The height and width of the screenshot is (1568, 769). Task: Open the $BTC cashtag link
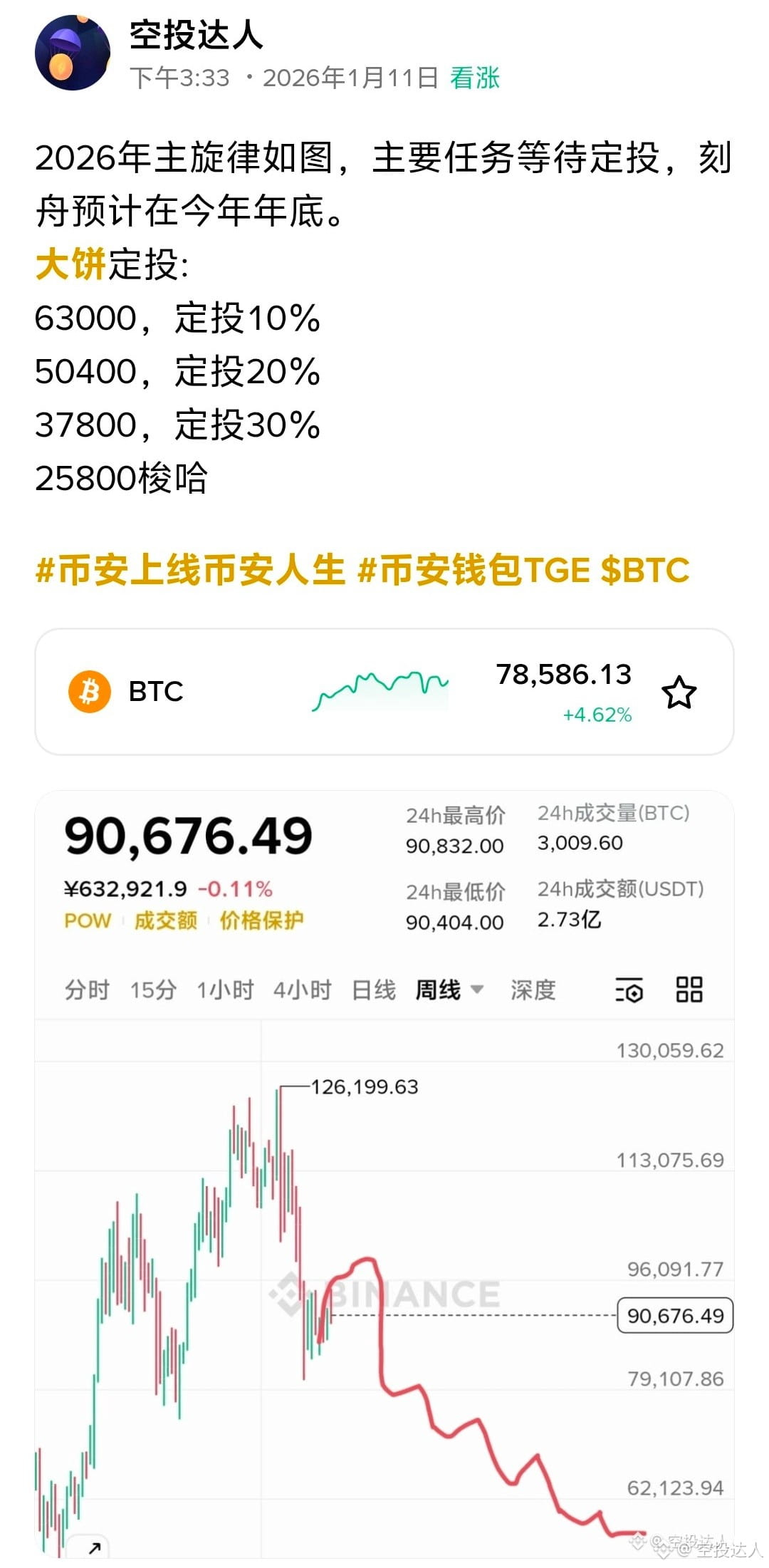click(645, 570)
